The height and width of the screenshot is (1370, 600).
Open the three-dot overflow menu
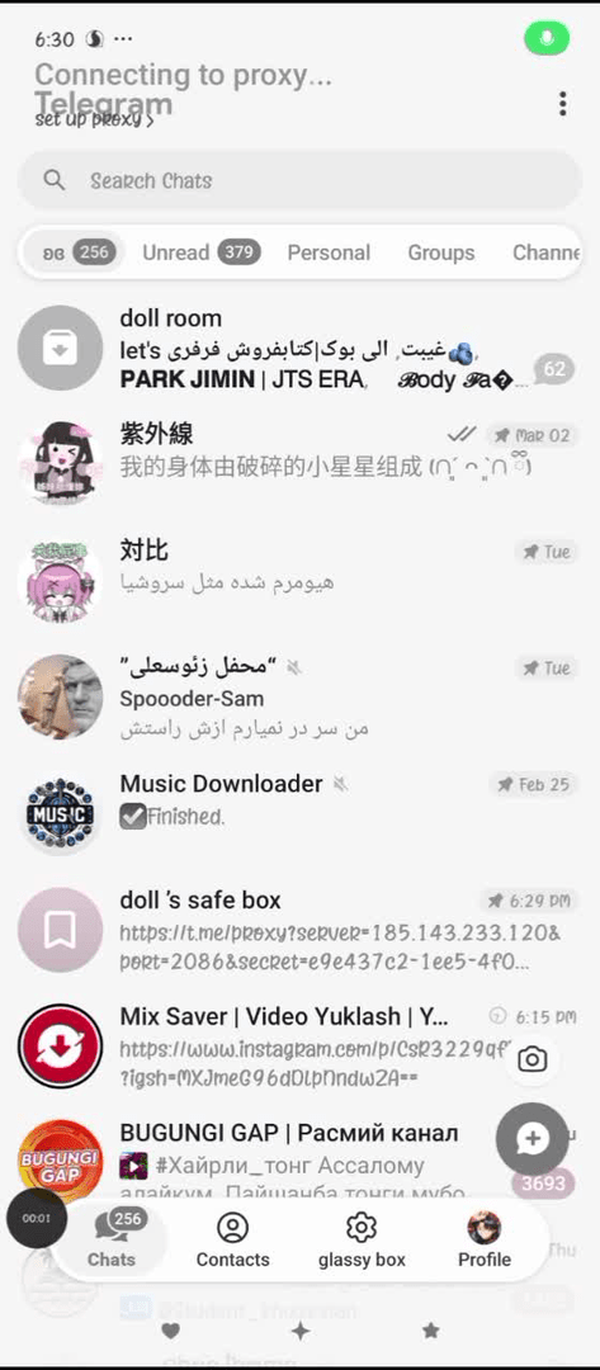point(563,103)
